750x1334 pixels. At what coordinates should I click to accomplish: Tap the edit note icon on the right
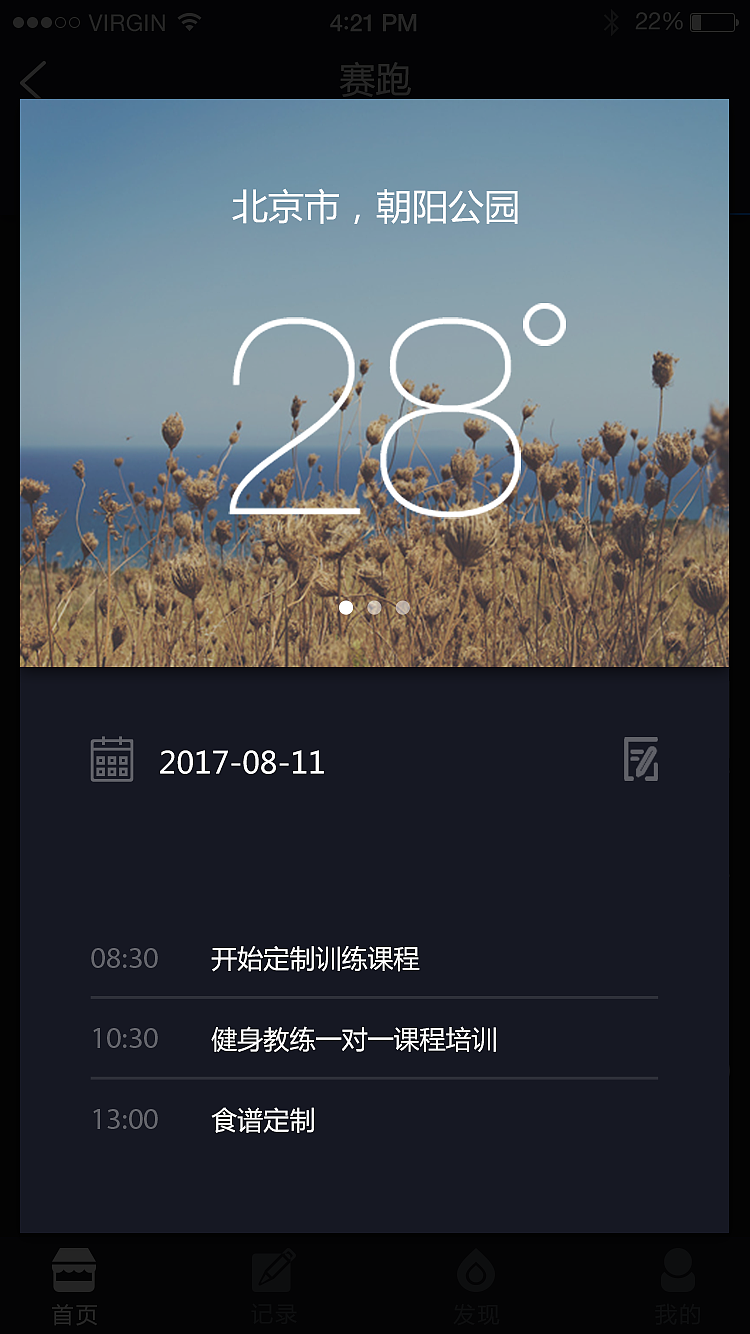tap(641, 760)
